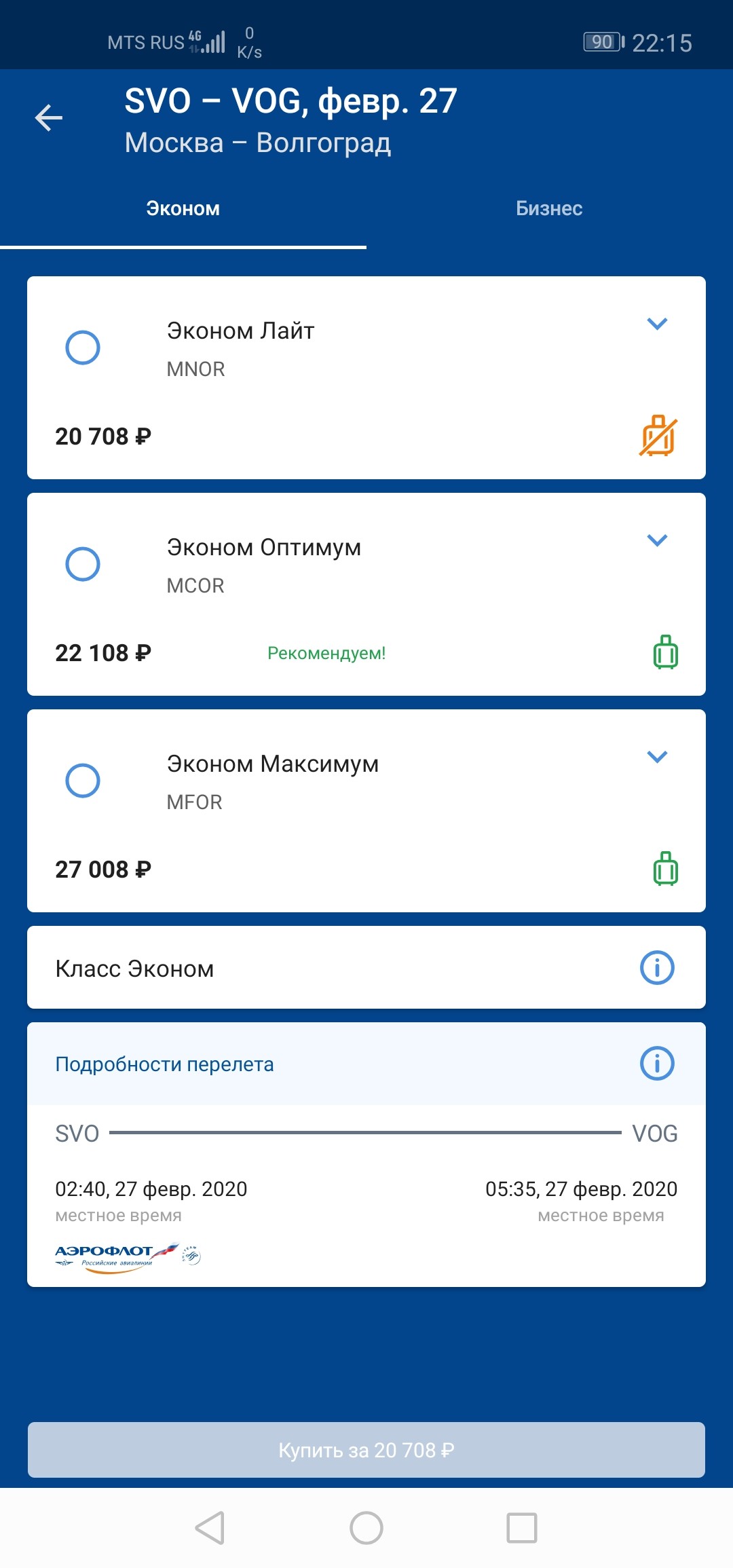Image resolution: width=733 pixels, height=1568 pixels.
Task: Choose the Эконом Оптимум fare radio button
Action: [83, 564]
